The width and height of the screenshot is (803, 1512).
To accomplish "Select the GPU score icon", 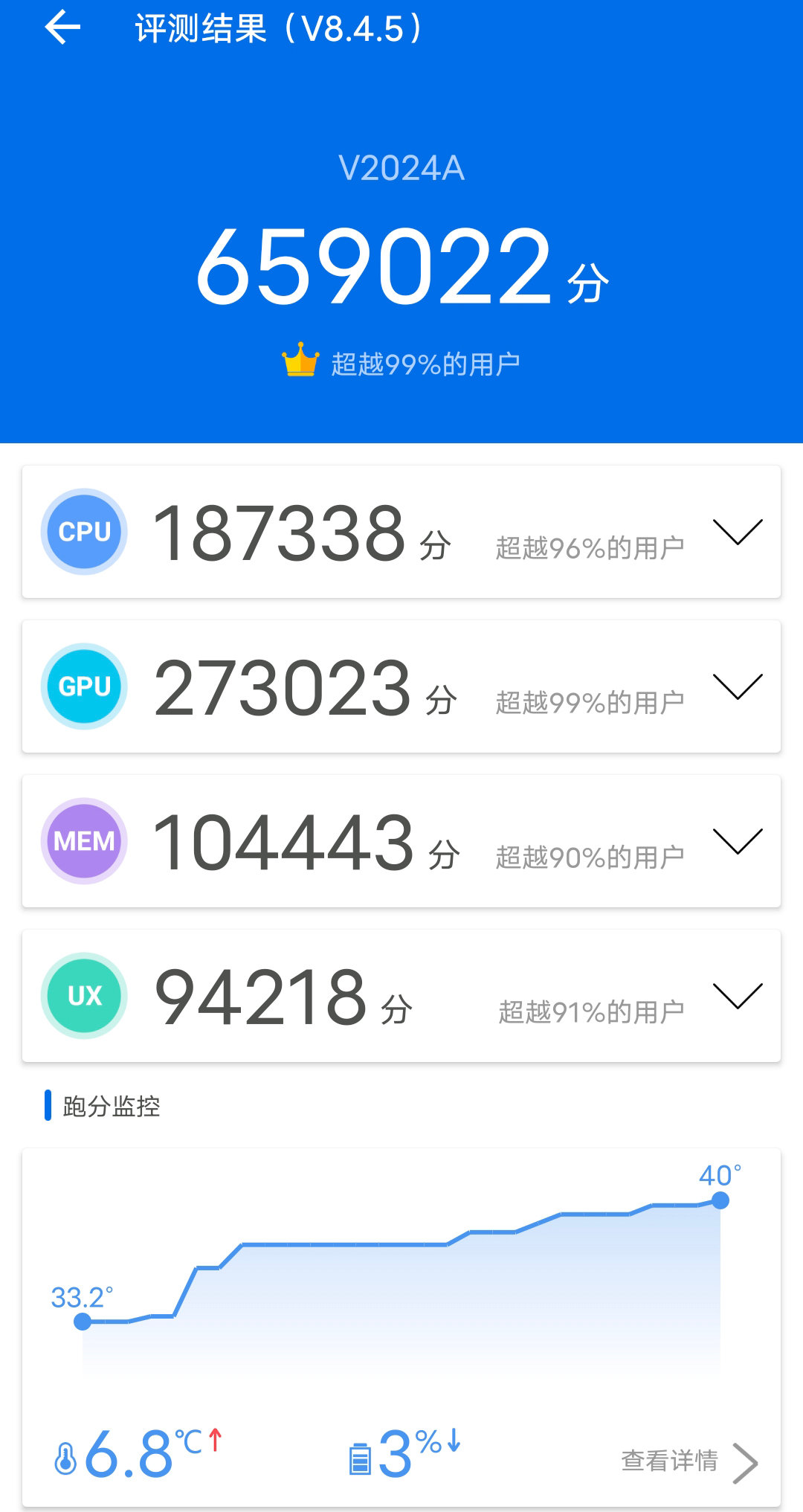I will (83, 687).
